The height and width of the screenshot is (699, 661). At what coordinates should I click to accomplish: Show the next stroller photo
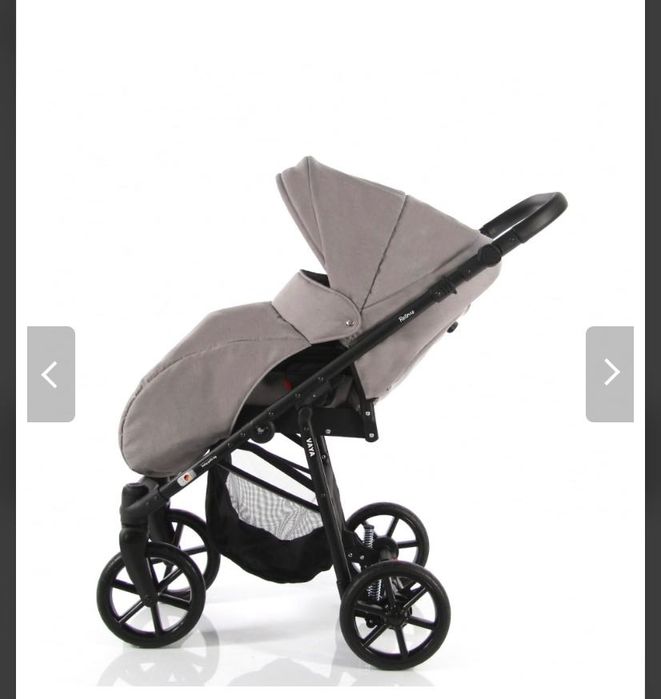pyautogui.click(x=610, y=373)
